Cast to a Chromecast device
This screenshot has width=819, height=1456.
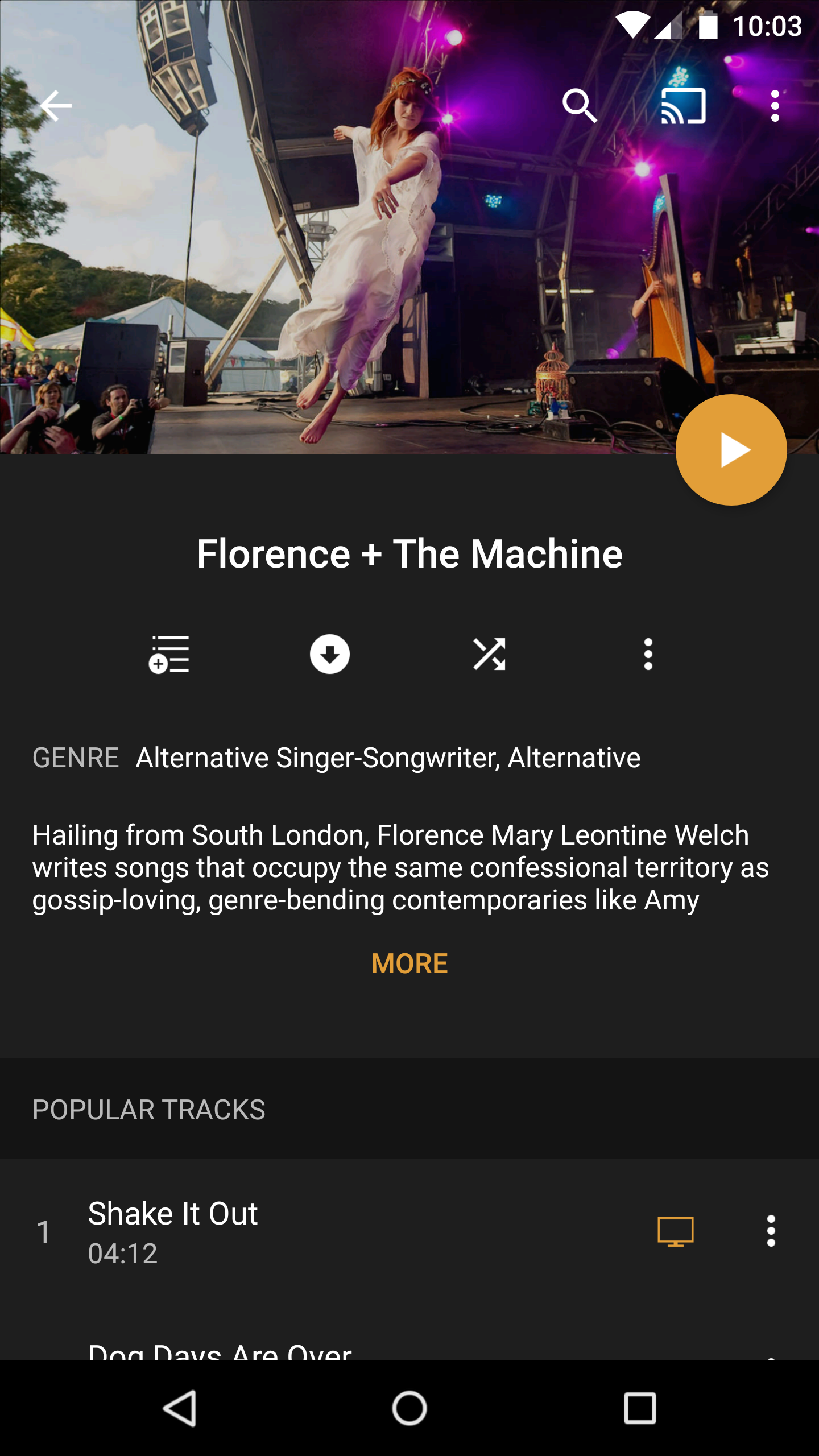point(680,106)
